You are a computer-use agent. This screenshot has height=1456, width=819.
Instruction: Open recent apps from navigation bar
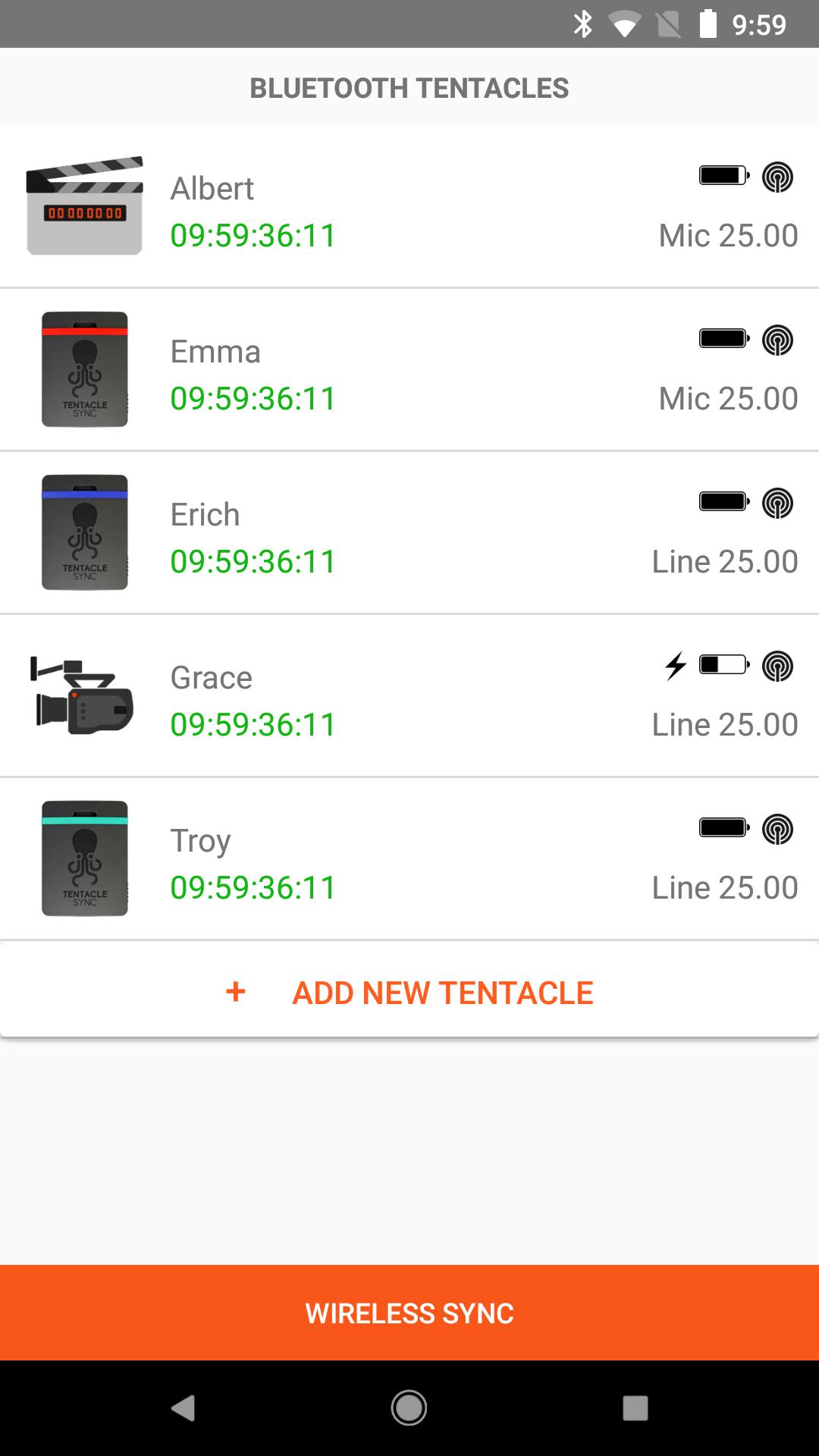[x=635, y=1408]
